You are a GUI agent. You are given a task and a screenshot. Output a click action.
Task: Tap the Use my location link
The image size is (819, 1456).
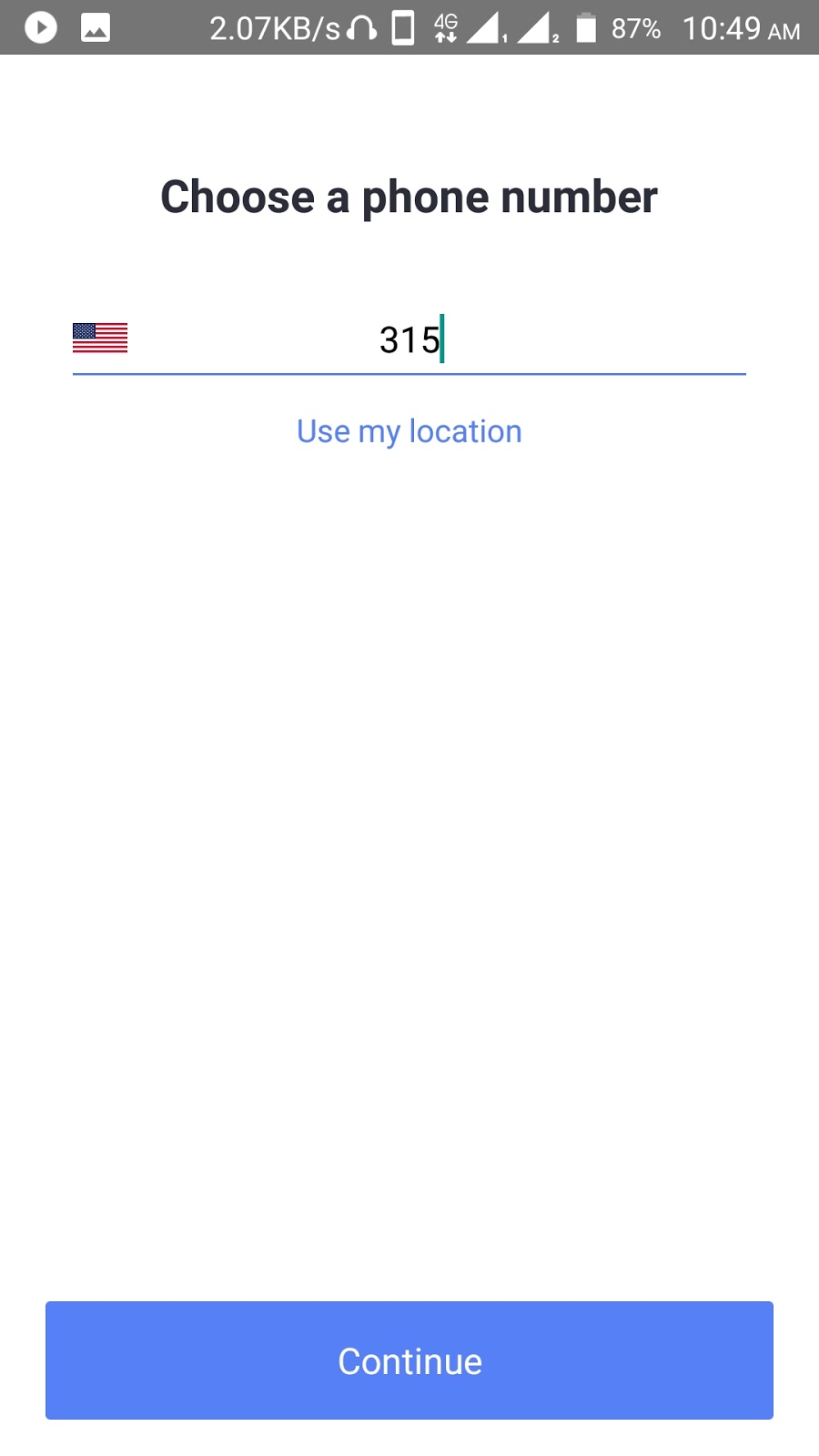coord(409,431)
